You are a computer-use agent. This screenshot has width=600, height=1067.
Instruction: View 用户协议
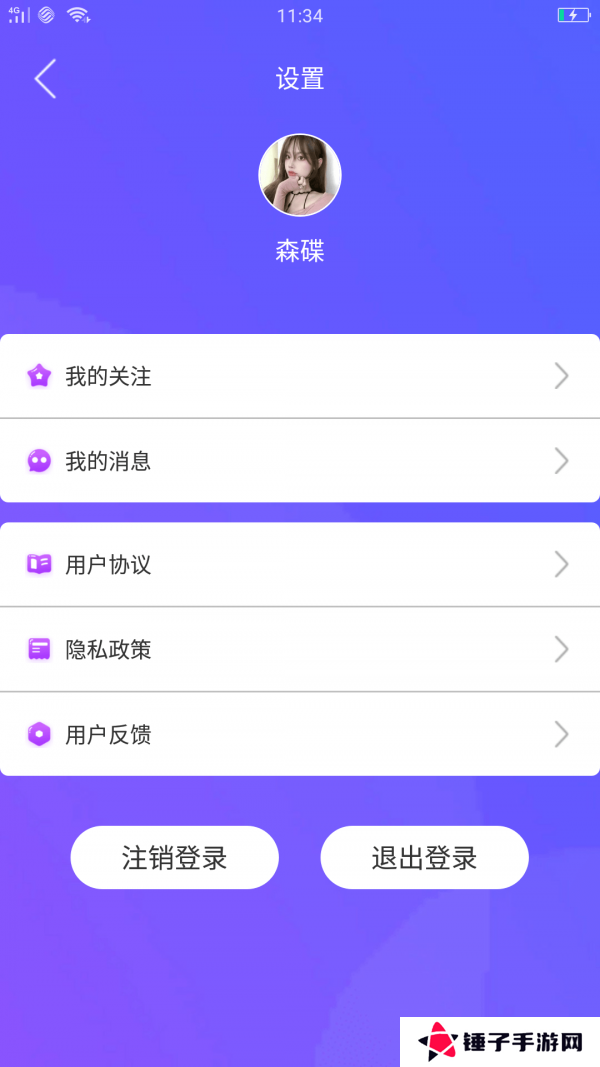click(300, 564)
